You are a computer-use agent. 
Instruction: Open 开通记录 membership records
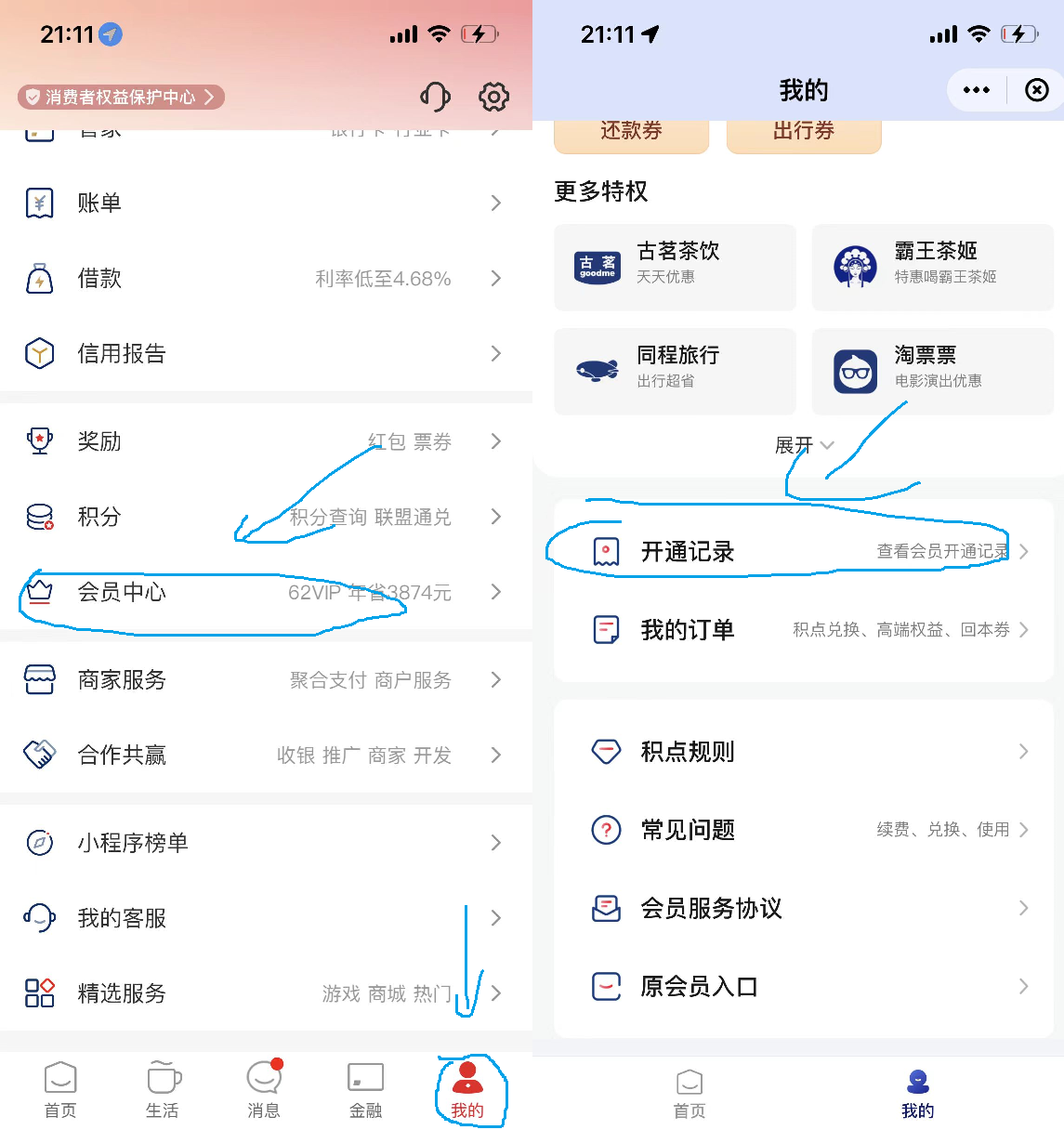point(804,552)
